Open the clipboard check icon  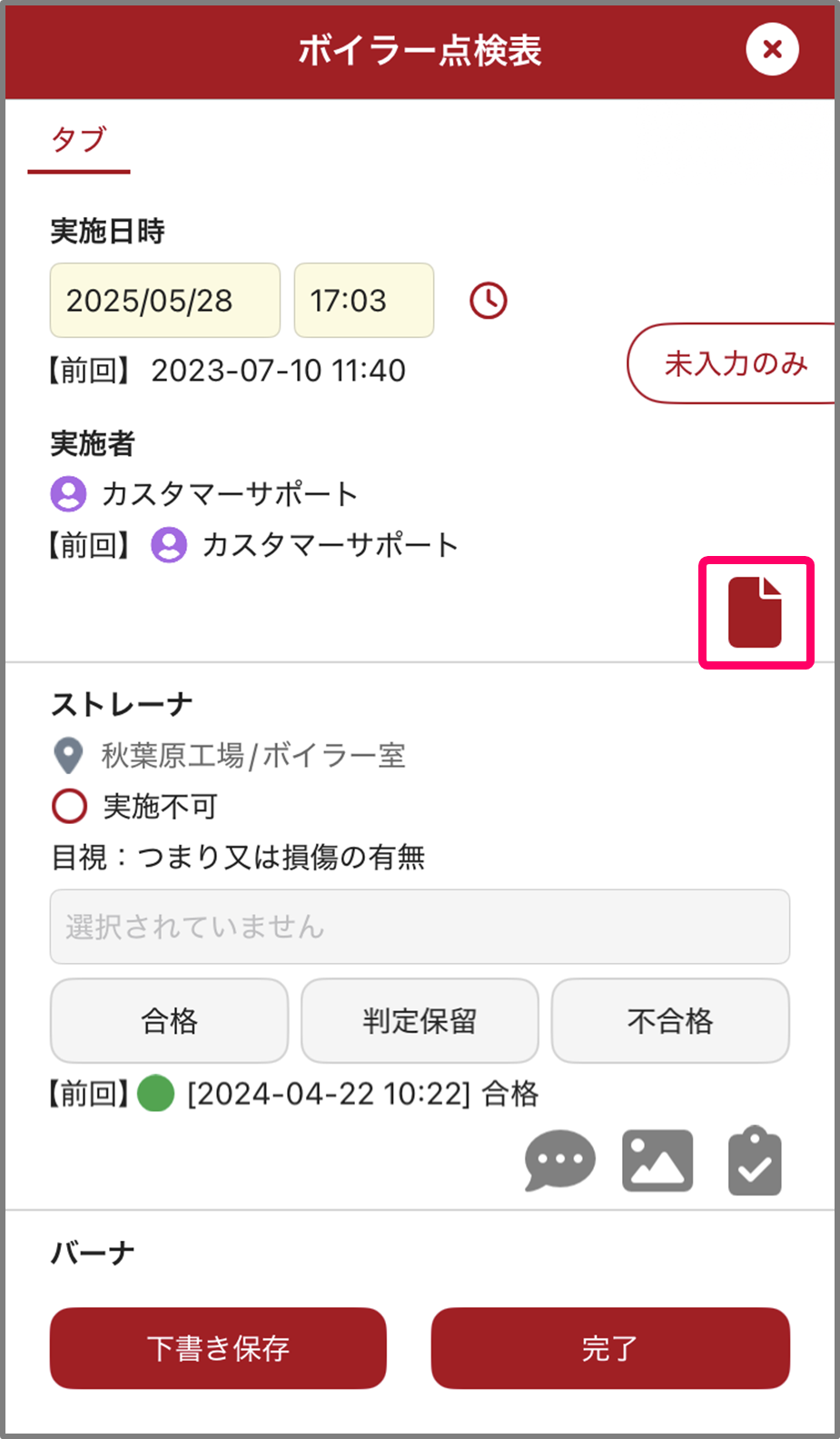click(x=755, y=1161)
